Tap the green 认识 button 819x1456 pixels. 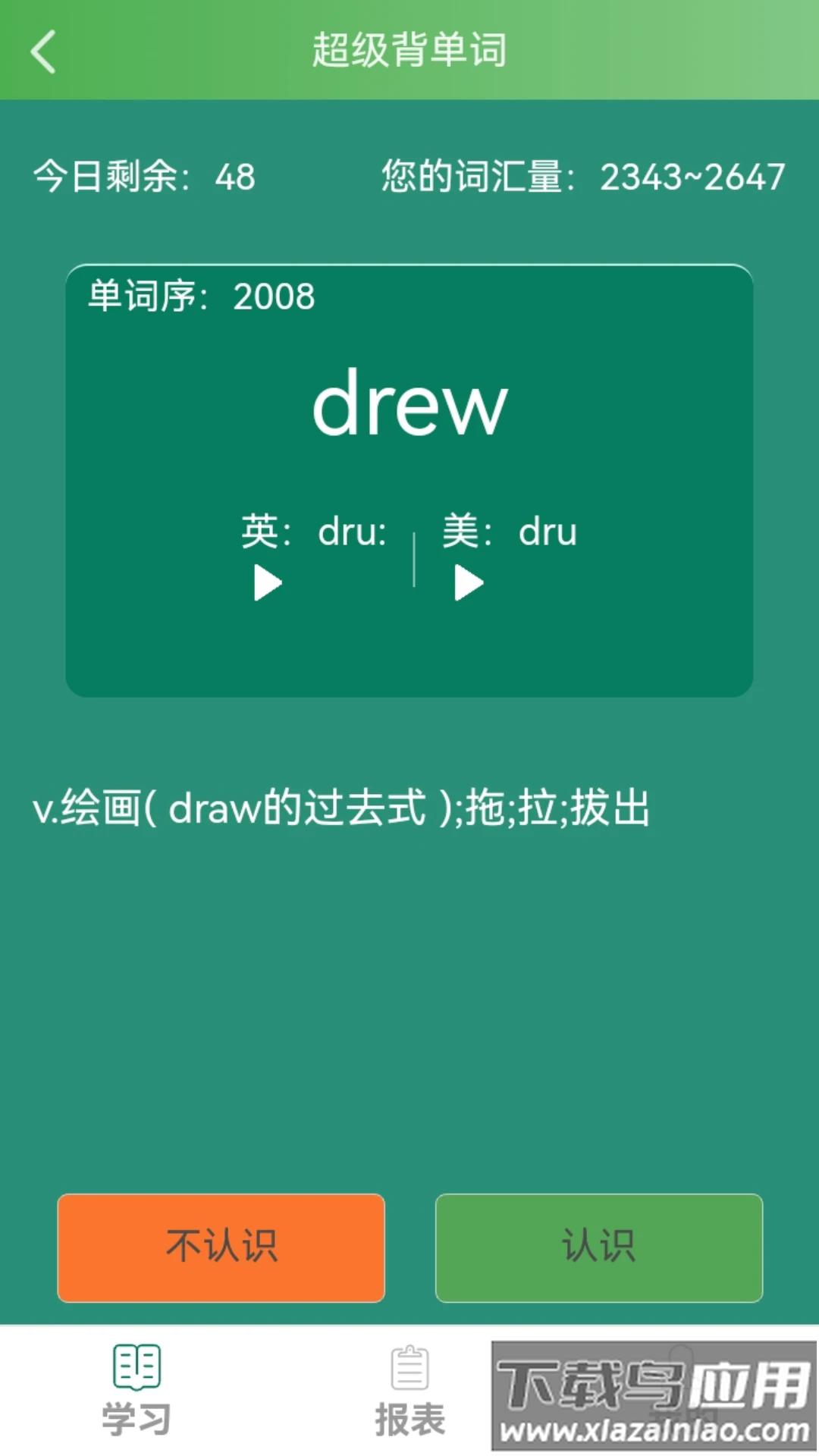pyautogui.click(x=598, y=1247)
